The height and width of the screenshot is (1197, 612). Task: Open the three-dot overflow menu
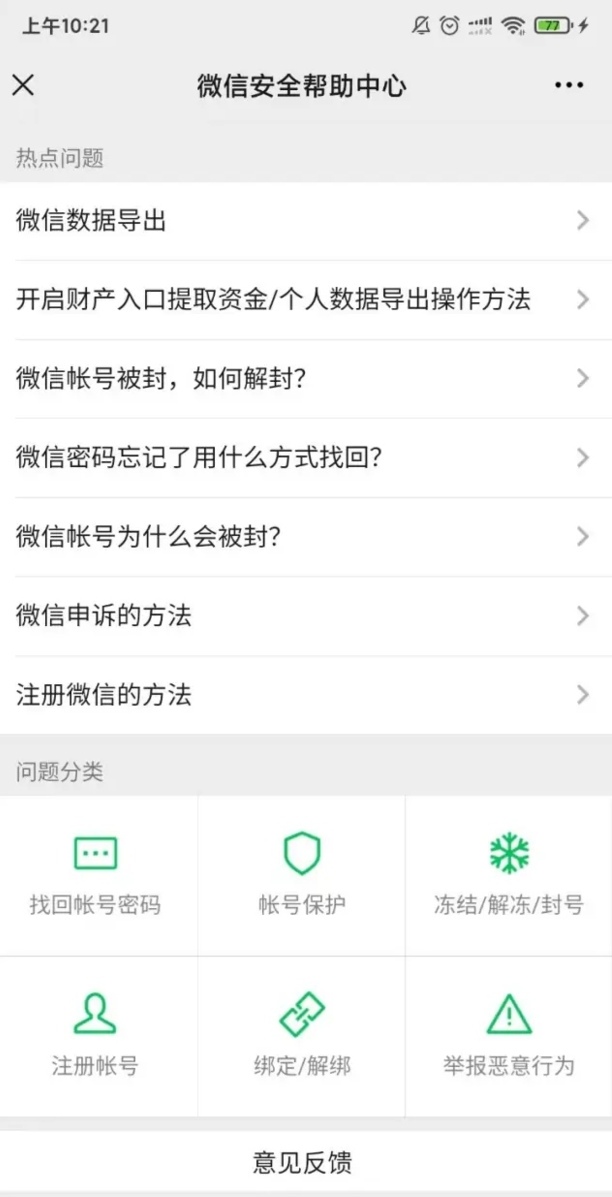[x=568, y=85]
